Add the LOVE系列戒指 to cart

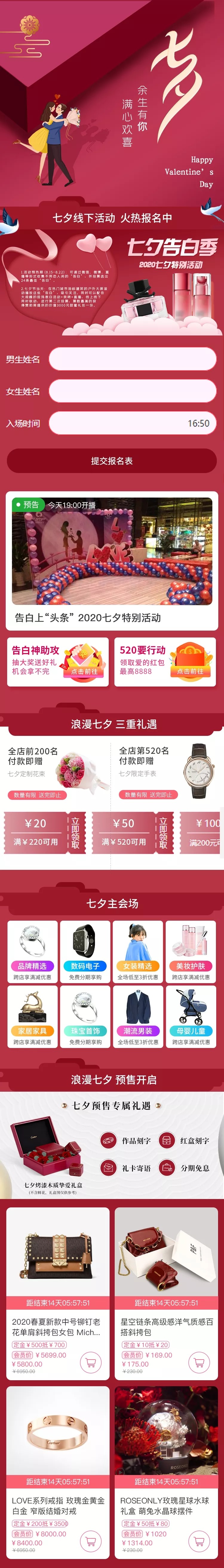pyautogui.click(x=91, y=1541)
